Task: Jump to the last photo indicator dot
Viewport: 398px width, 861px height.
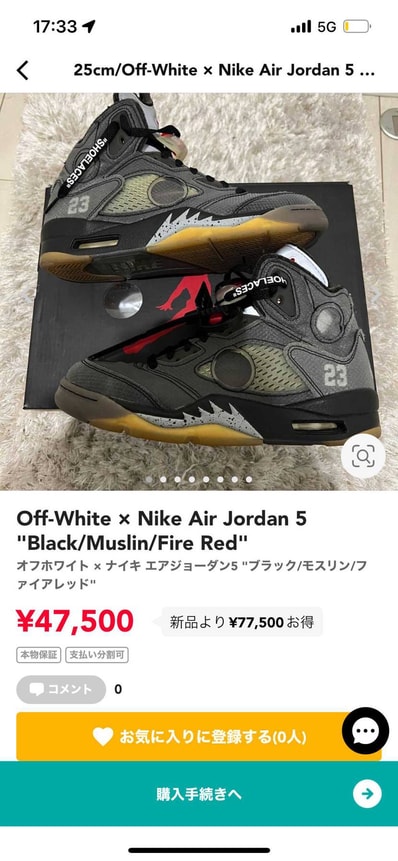Action: 249,479
